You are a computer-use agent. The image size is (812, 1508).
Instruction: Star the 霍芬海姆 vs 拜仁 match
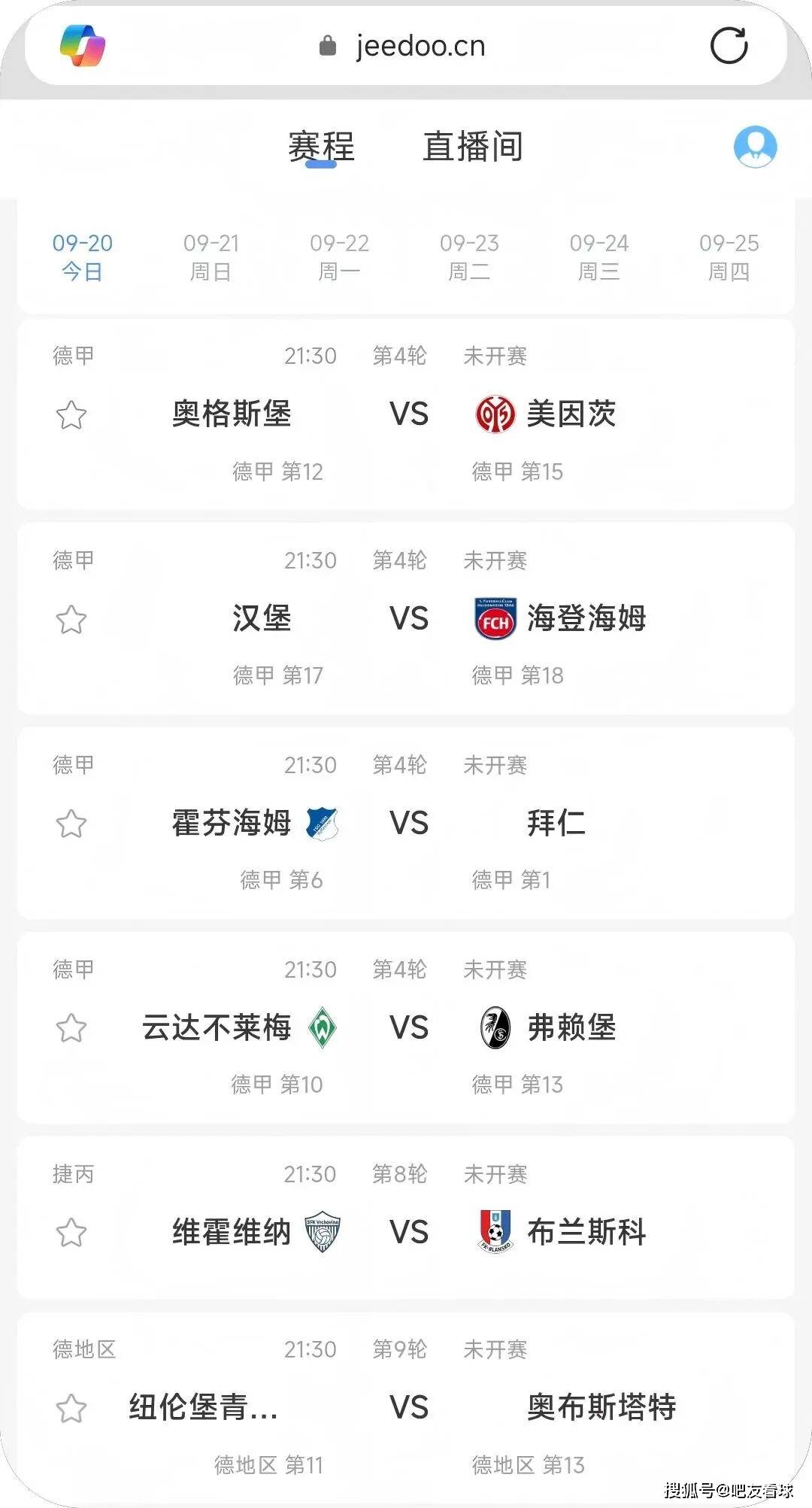pos(71,824)
